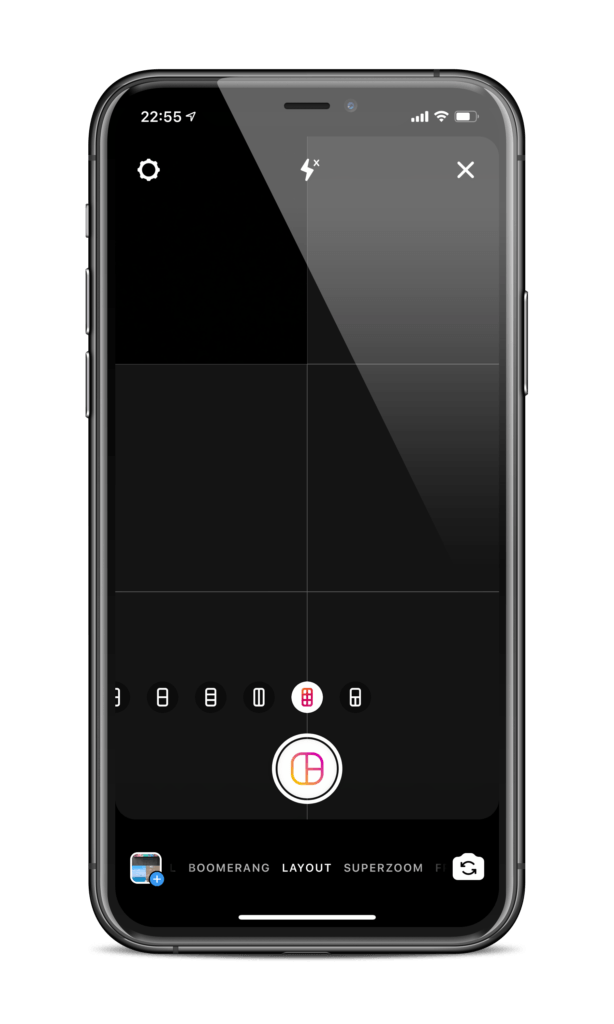Switch to Boomerang mode
The height and width of the screenshot is (1024, 614).
pos(229,868)
